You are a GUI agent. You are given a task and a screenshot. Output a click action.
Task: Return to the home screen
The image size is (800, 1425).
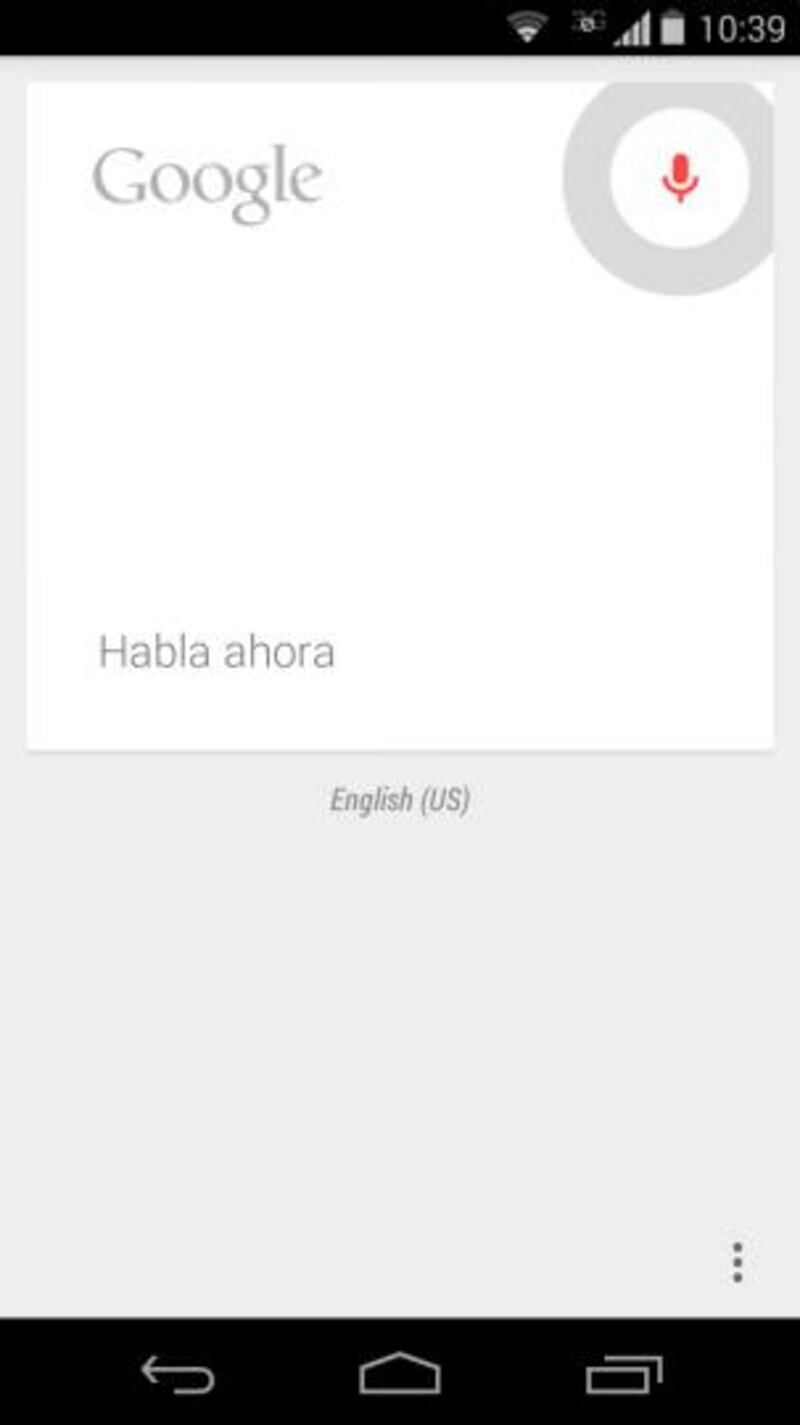pos(400,1374)
